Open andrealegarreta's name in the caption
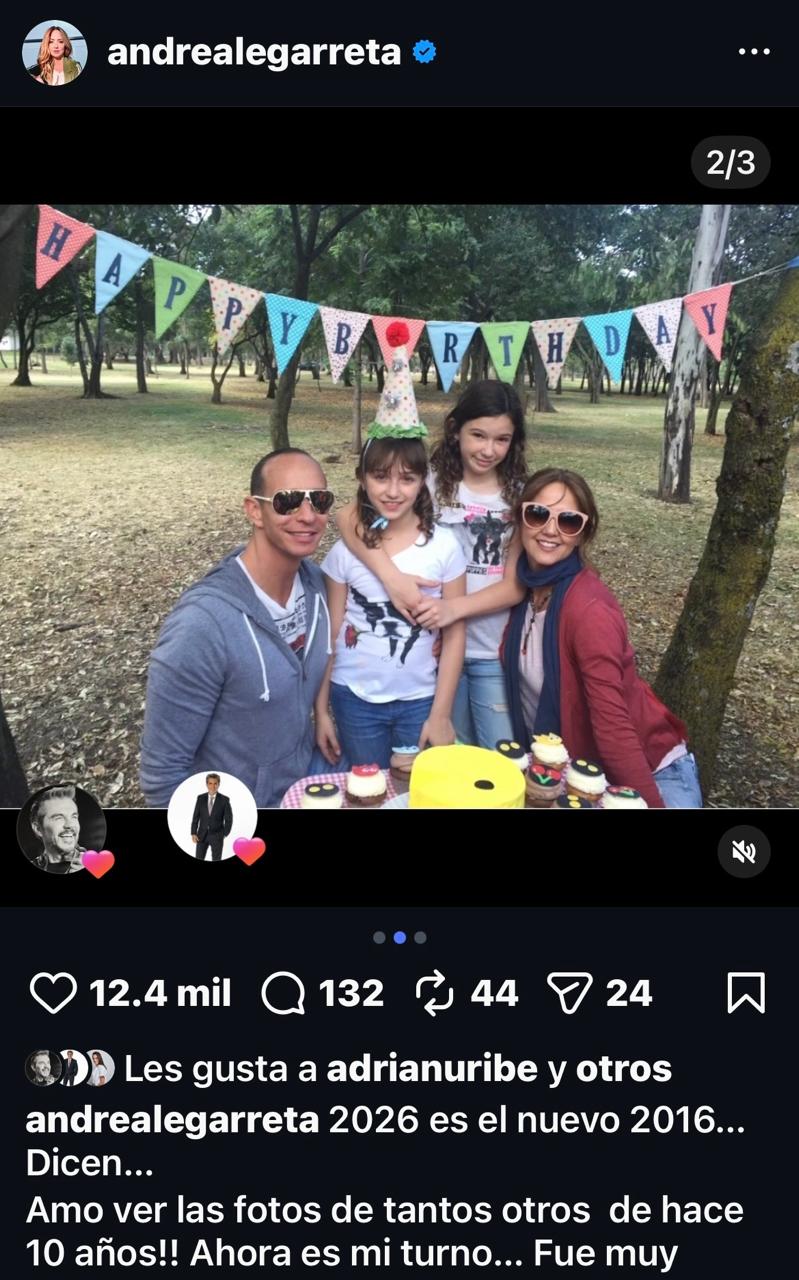 [x=172, y=1119]
